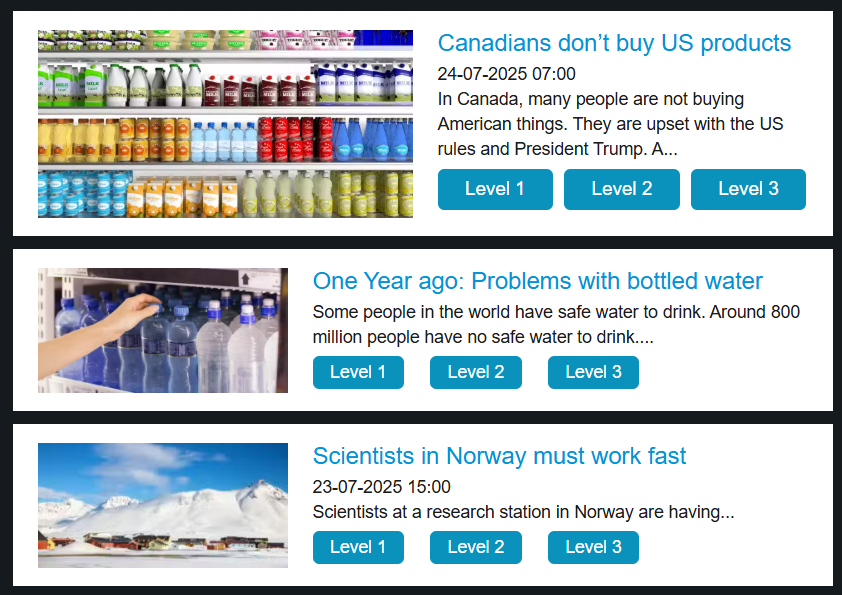Open the Problems with bottled water headline
842x595 pixels.
coord(537,281)
